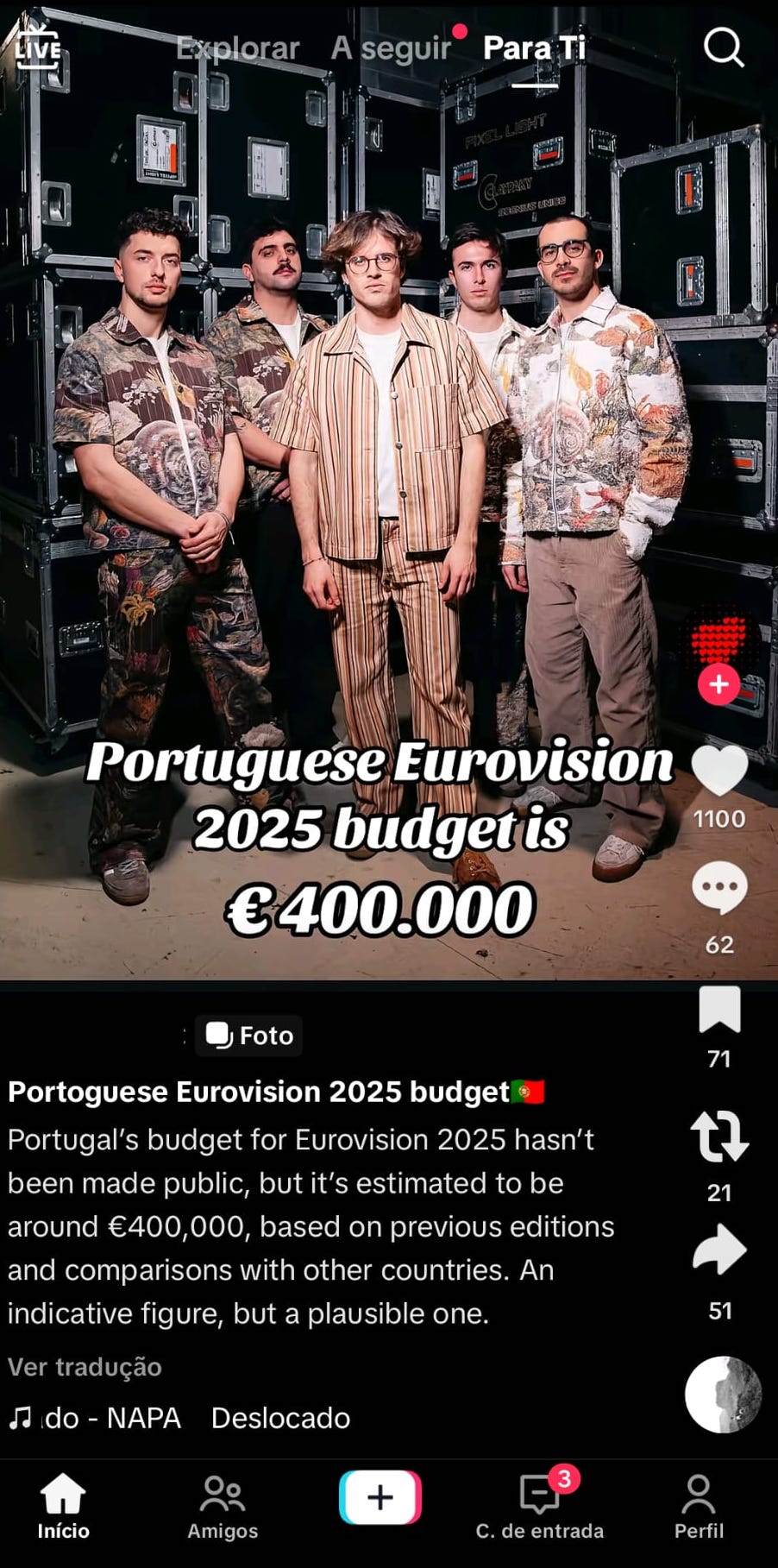
Task: Open the comments on this post
Action: coord(720,888)
